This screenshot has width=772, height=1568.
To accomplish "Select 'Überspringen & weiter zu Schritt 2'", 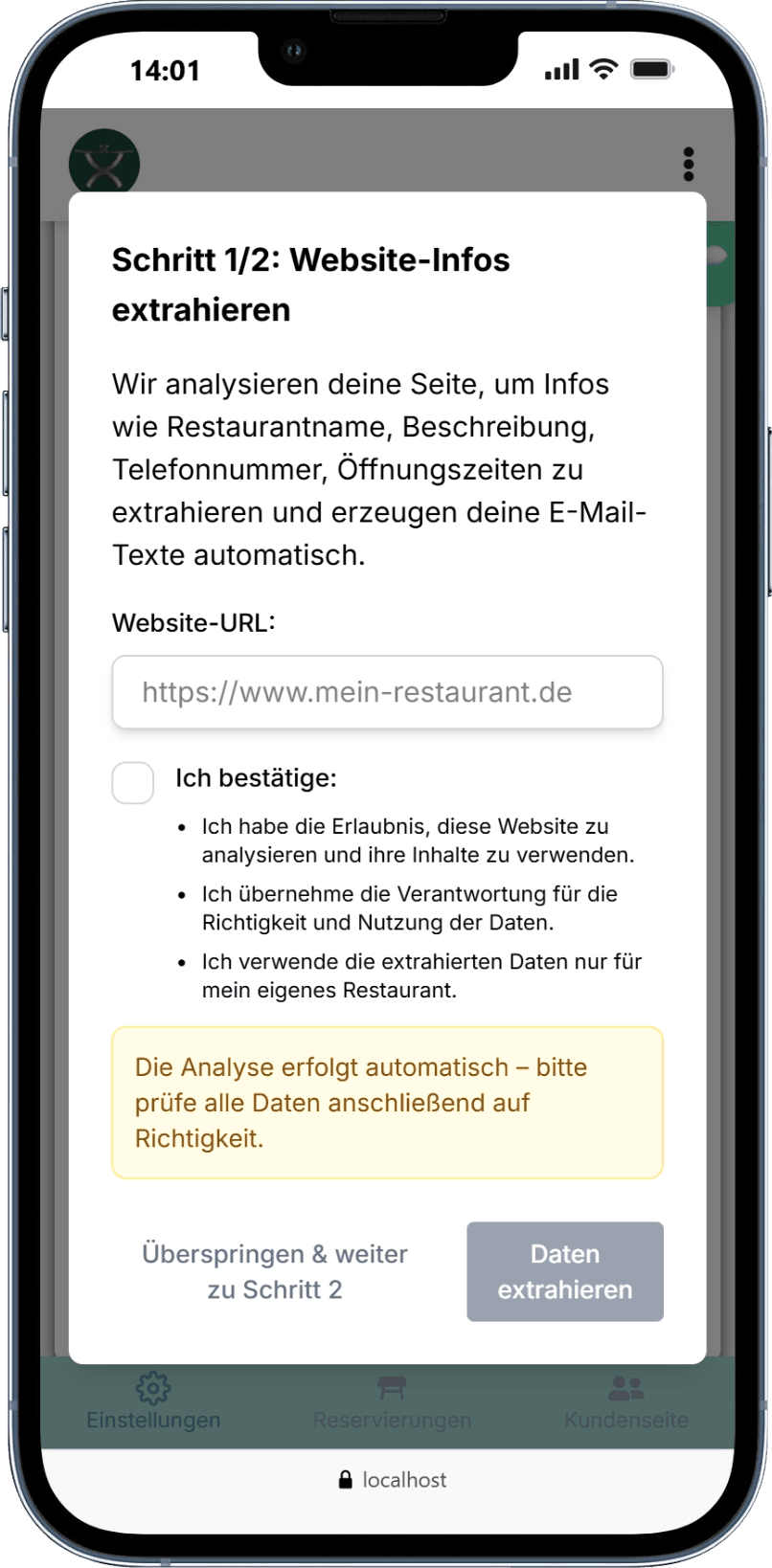I will (275, 1271).
